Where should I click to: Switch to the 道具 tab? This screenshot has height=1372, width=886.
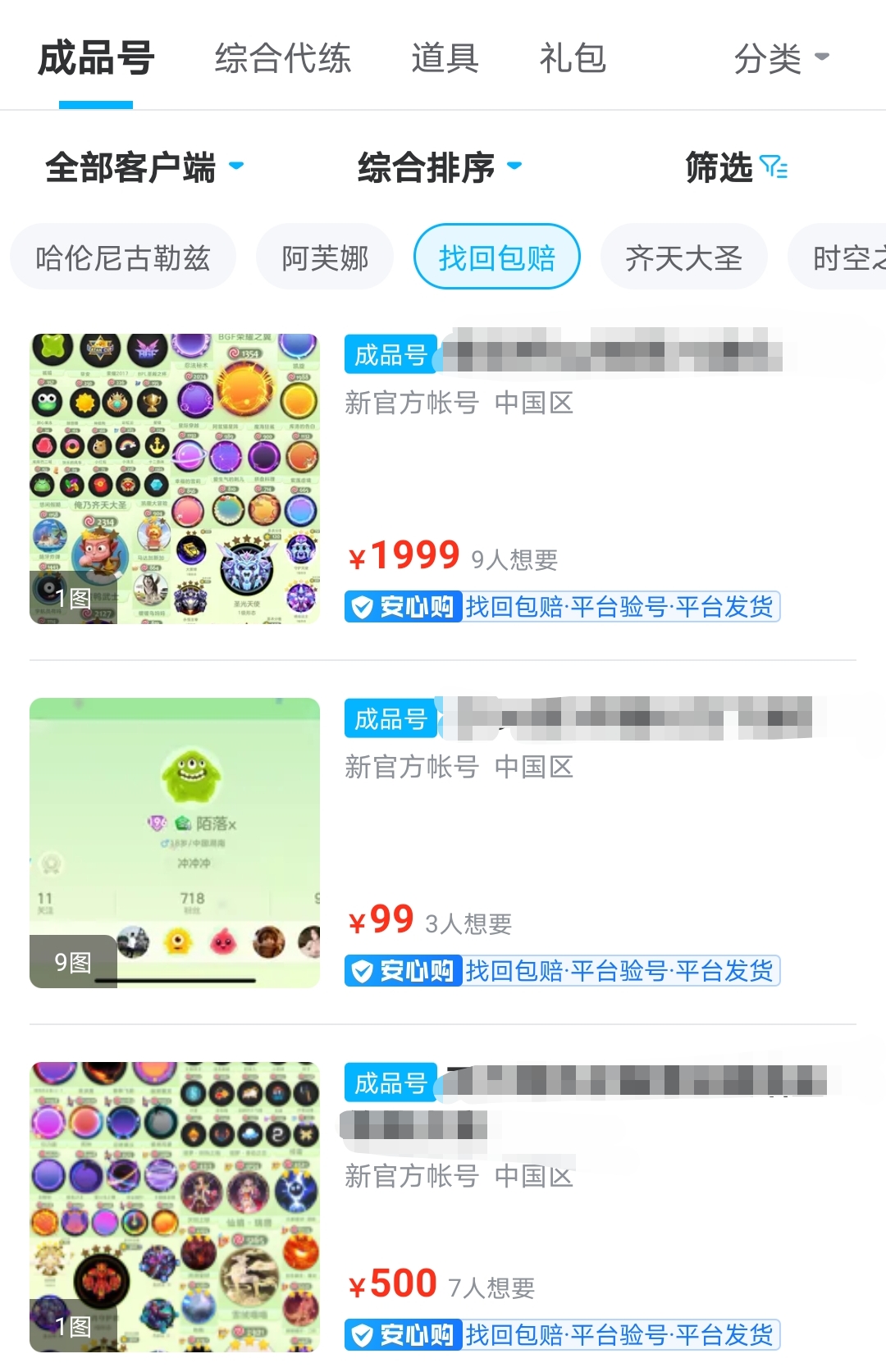[445, 58]
